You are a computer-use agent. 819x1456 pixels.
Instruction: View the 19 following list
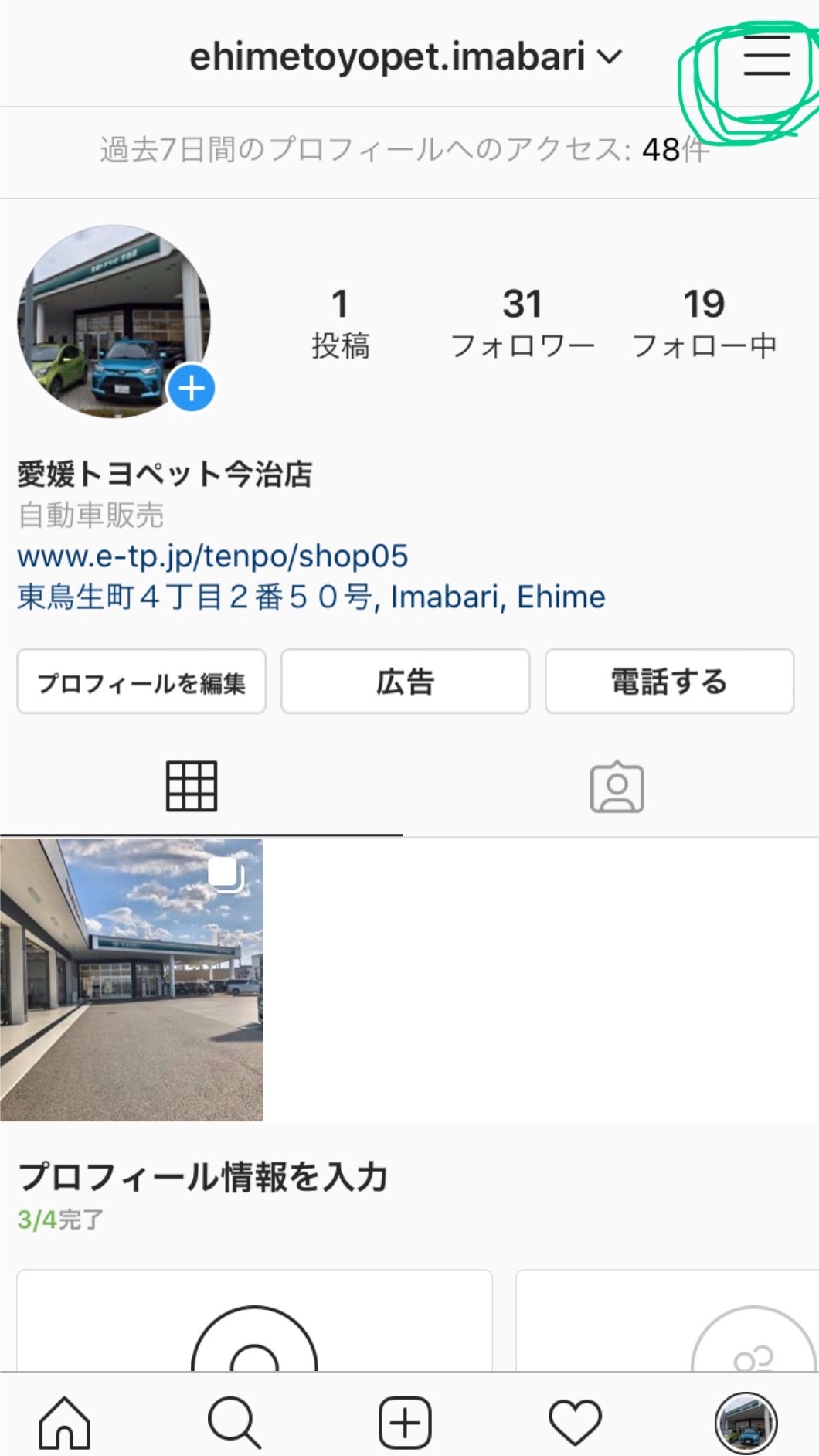704,323
